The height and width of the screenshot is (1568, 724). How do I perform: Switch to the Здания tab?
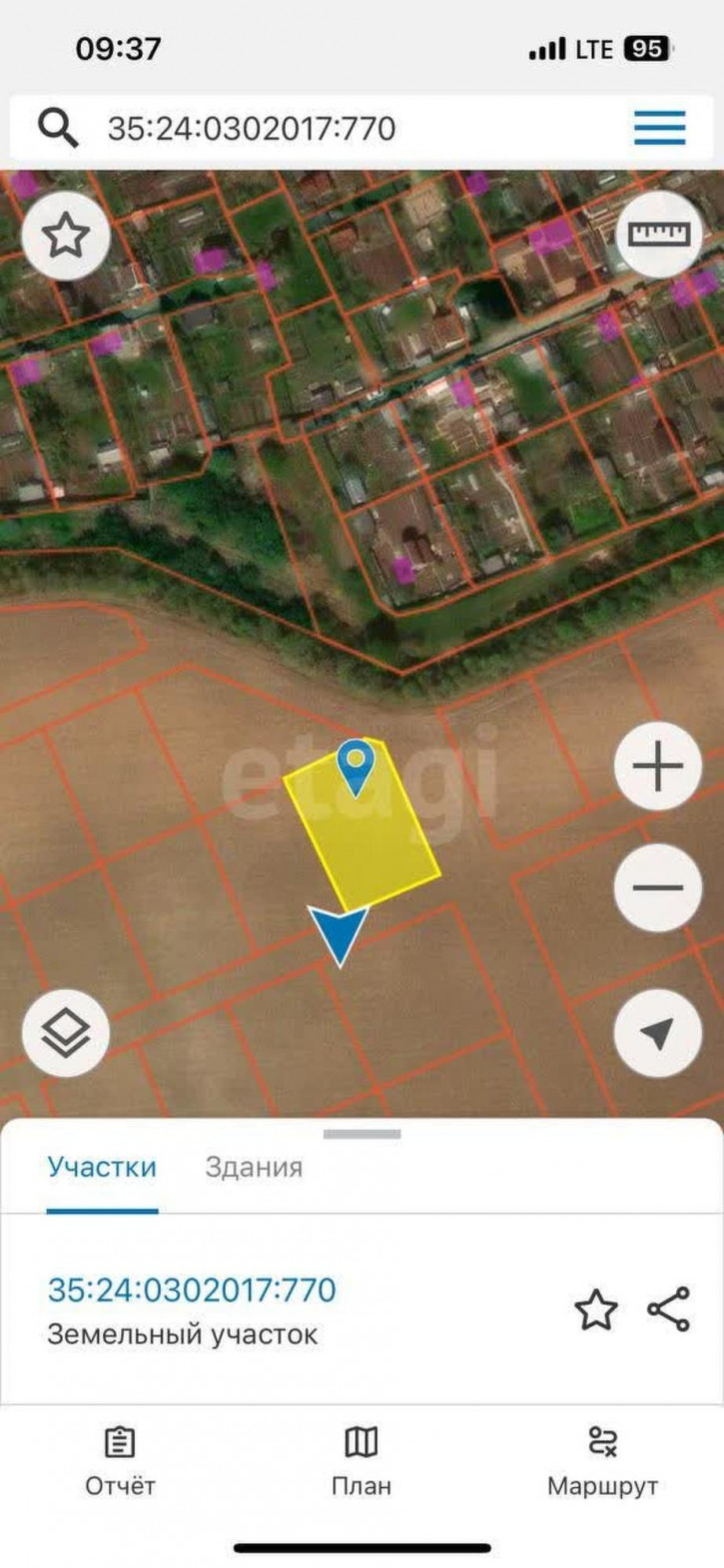(x=254, y=1167)
